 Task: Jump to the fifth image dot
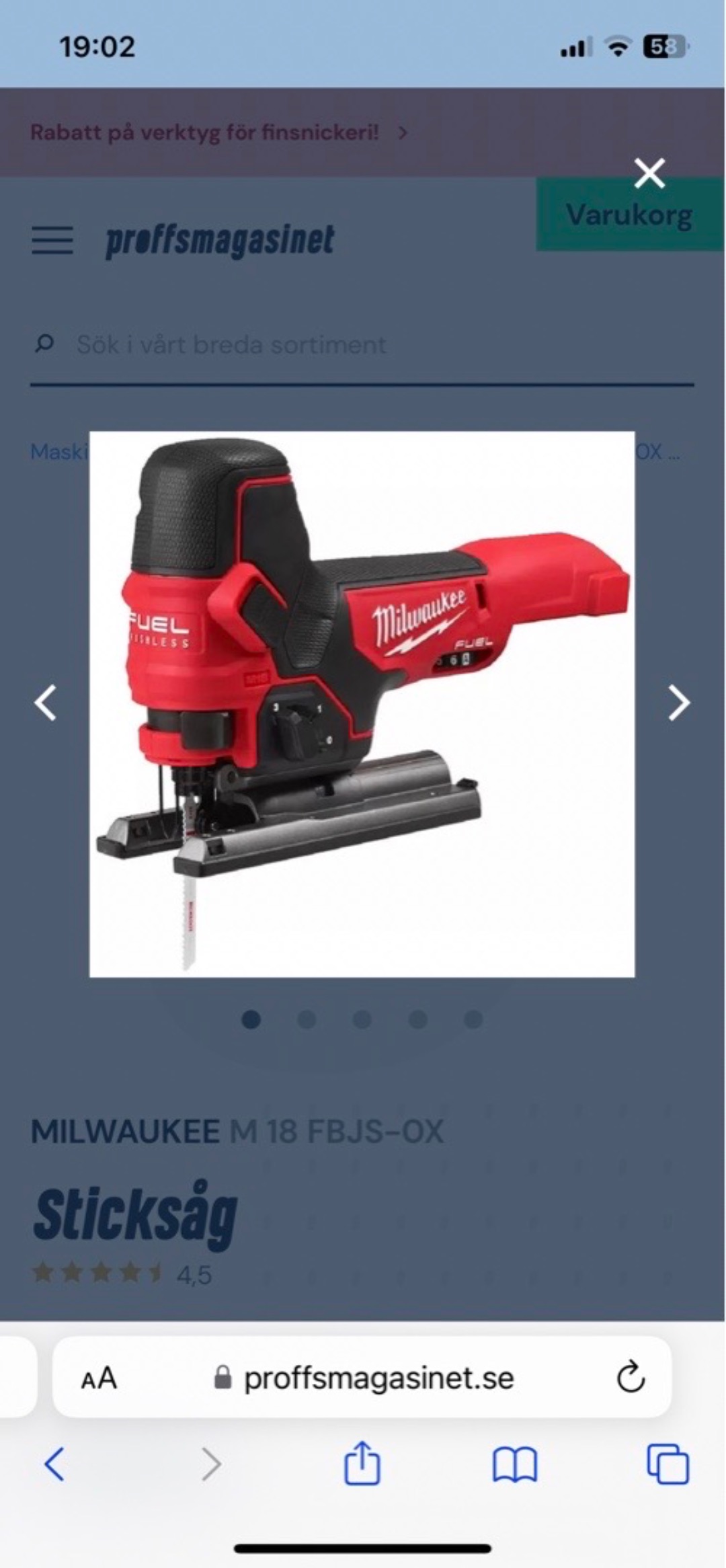point(473,1020)
